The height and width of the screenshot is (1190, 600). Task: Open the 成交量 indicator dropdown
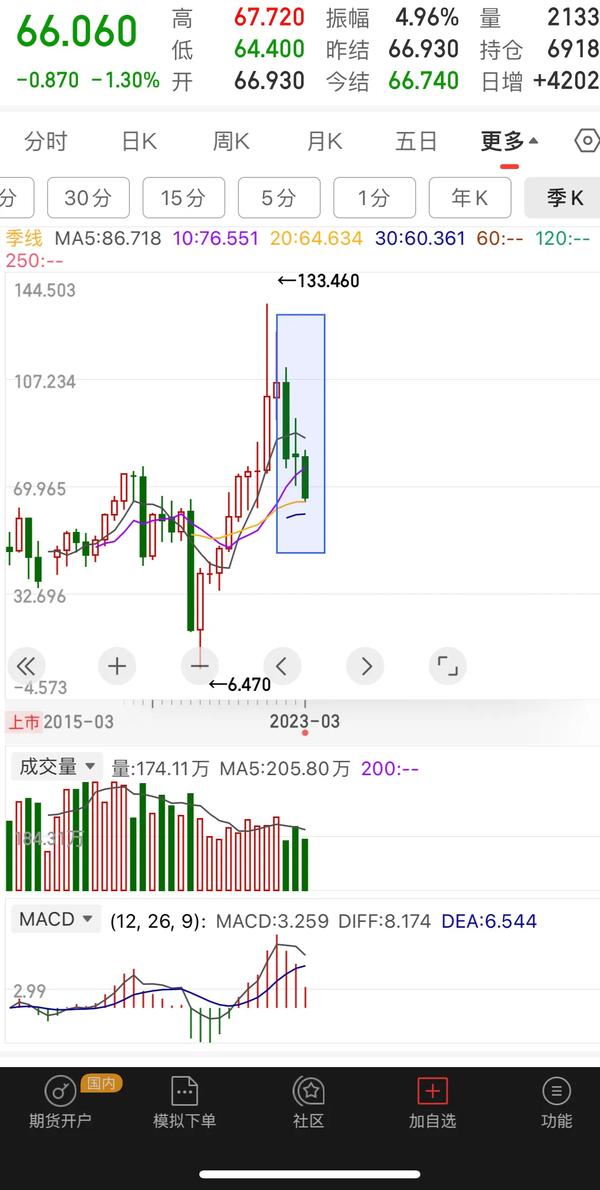point(56,767)
